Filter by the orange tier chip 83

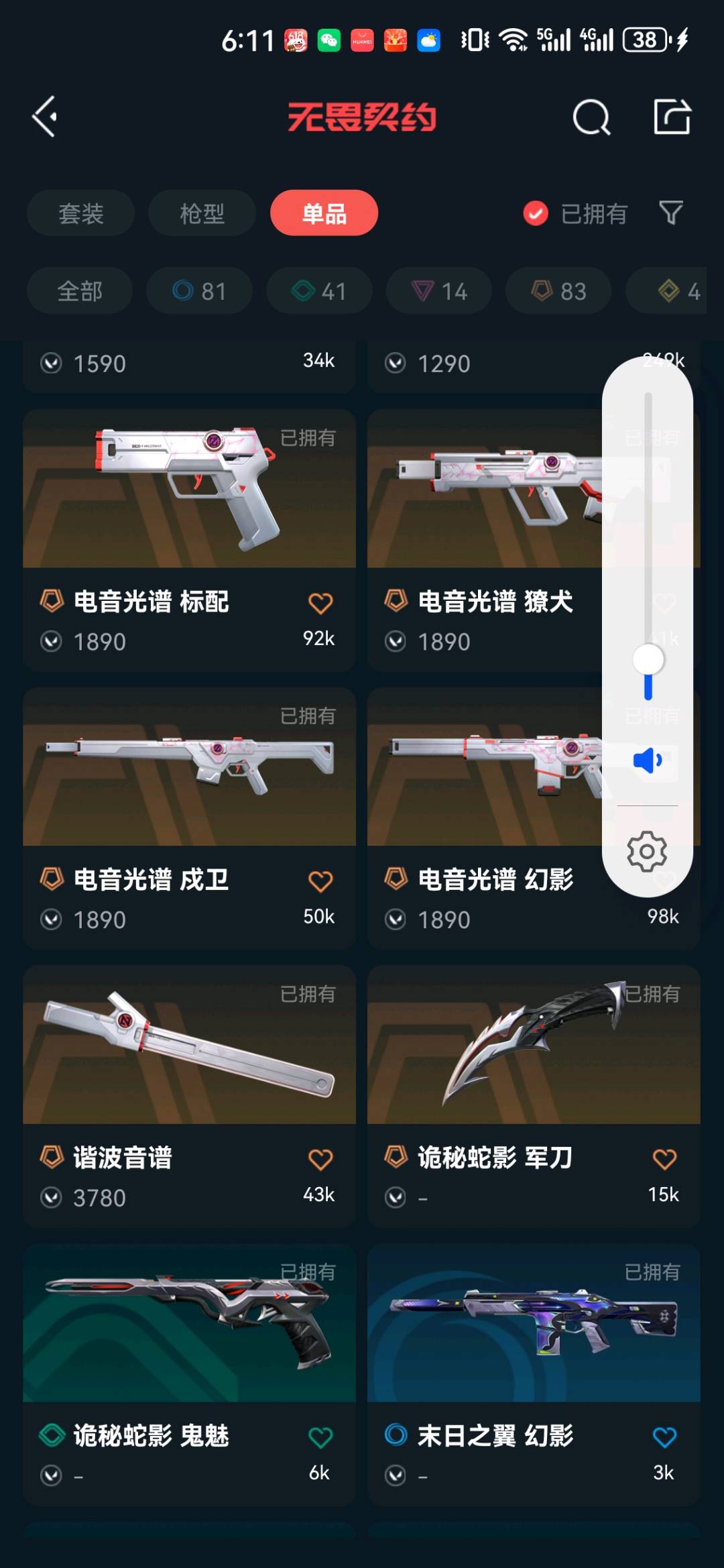point(558,291)
